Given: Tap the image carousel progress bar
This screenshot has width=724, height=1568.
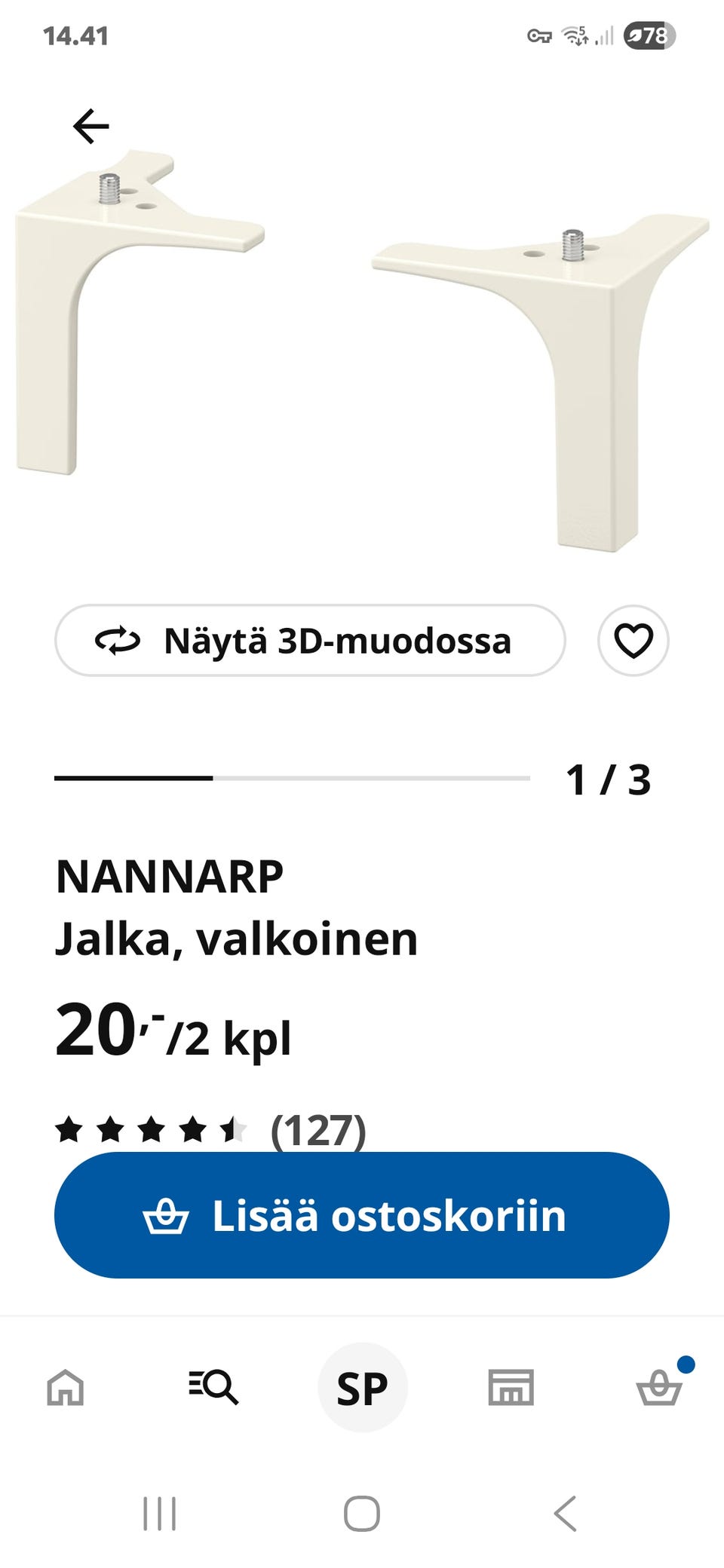Looking at the screenshot, I should [x=293, y=776].
